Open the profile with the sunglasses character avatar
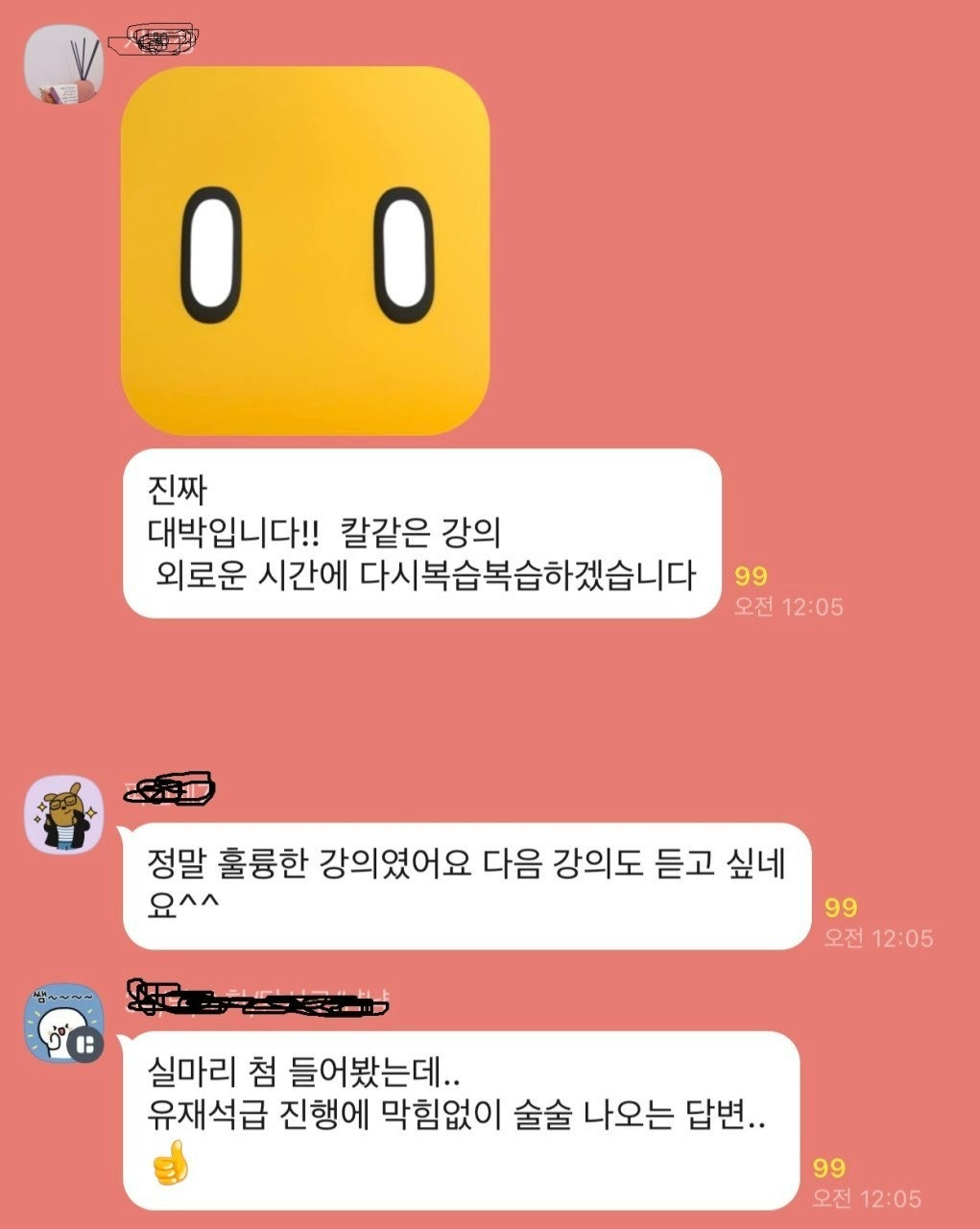Screen dimensions: 980x1229 point(63,817)
